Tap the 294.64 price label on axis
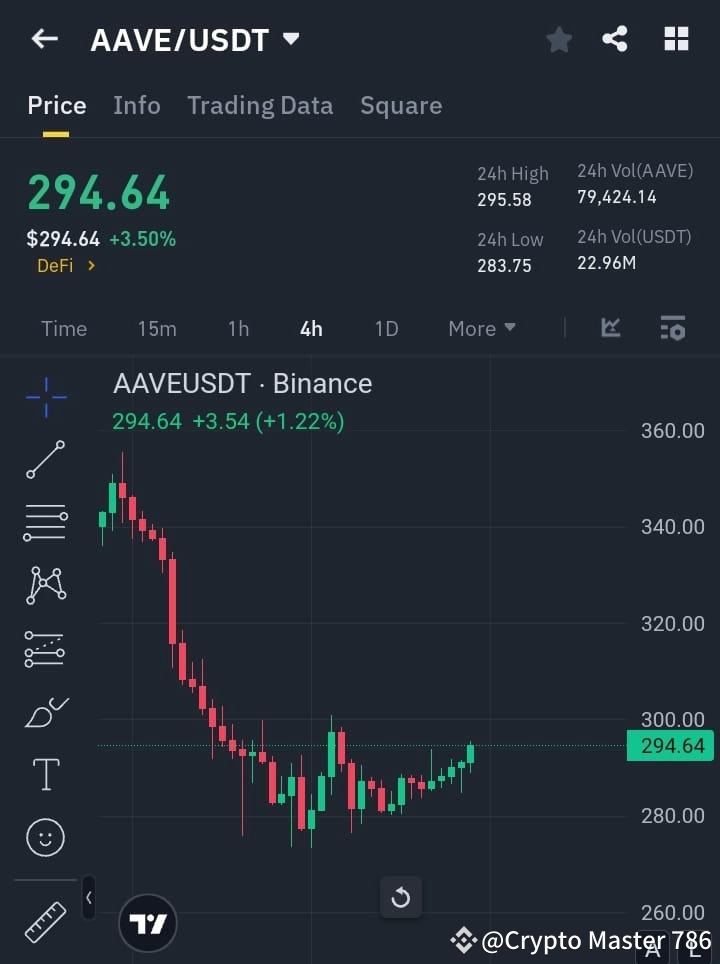This screenshot has width=720, height=964. tap(668, 746)
